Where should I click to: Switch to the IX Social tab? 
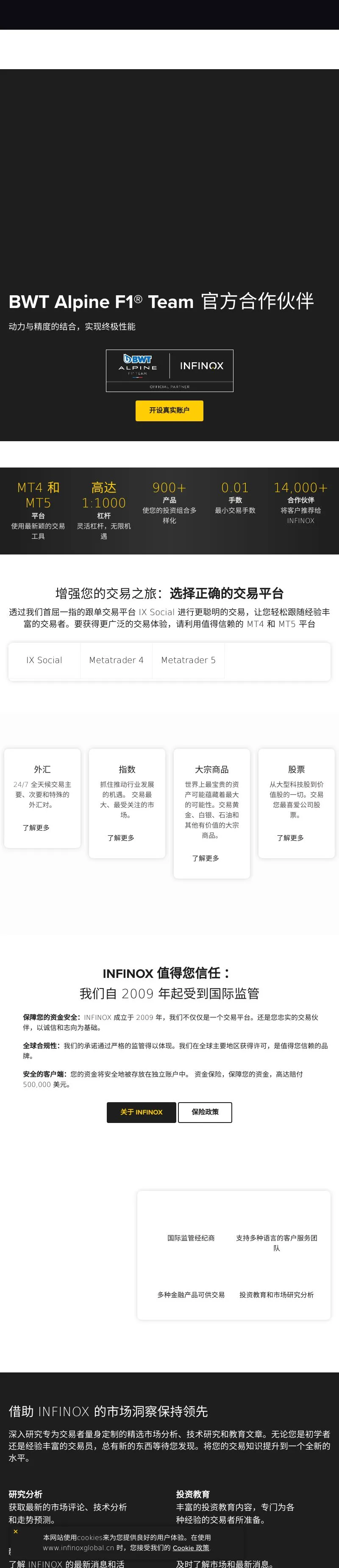pyautogui.click(x=44, y=660)
